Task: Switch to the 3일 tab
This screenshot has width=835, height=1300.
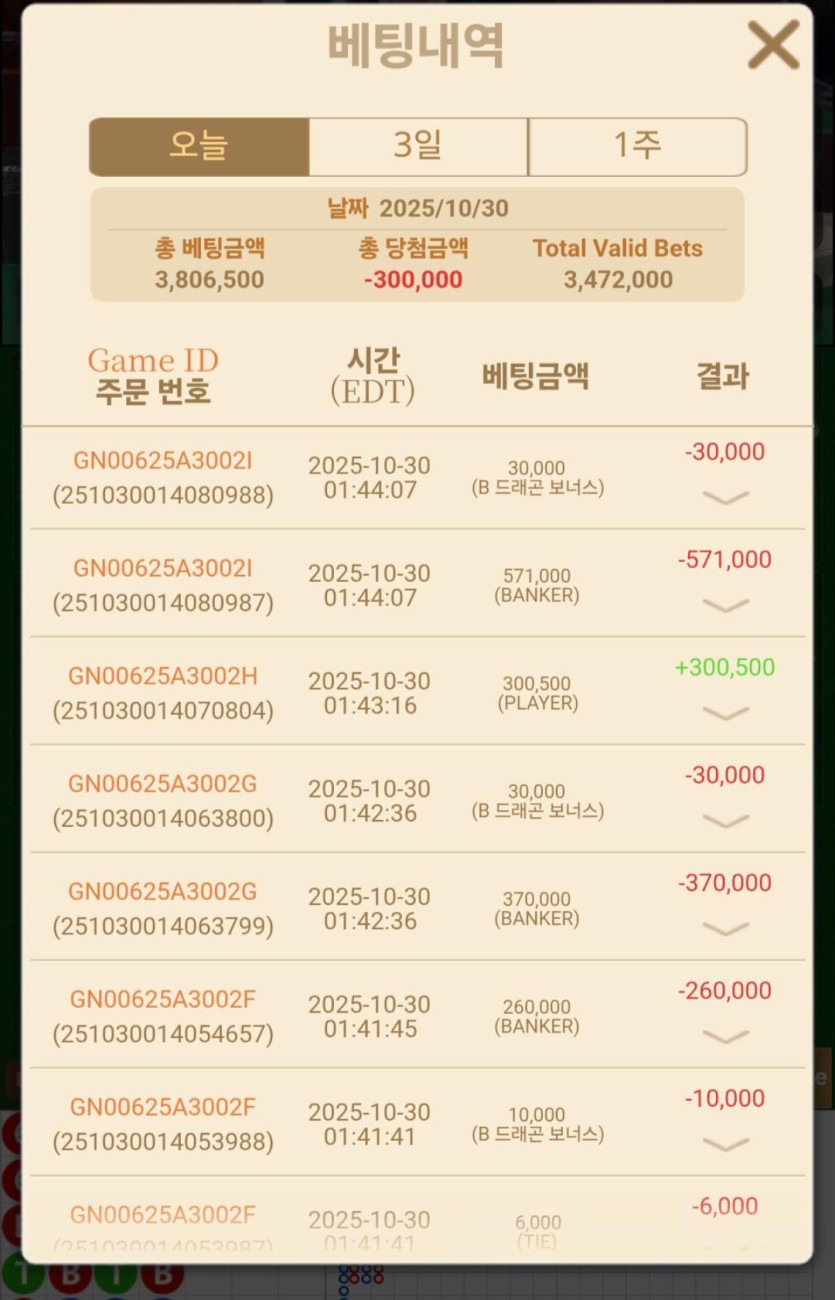Action: click(418, 147)
